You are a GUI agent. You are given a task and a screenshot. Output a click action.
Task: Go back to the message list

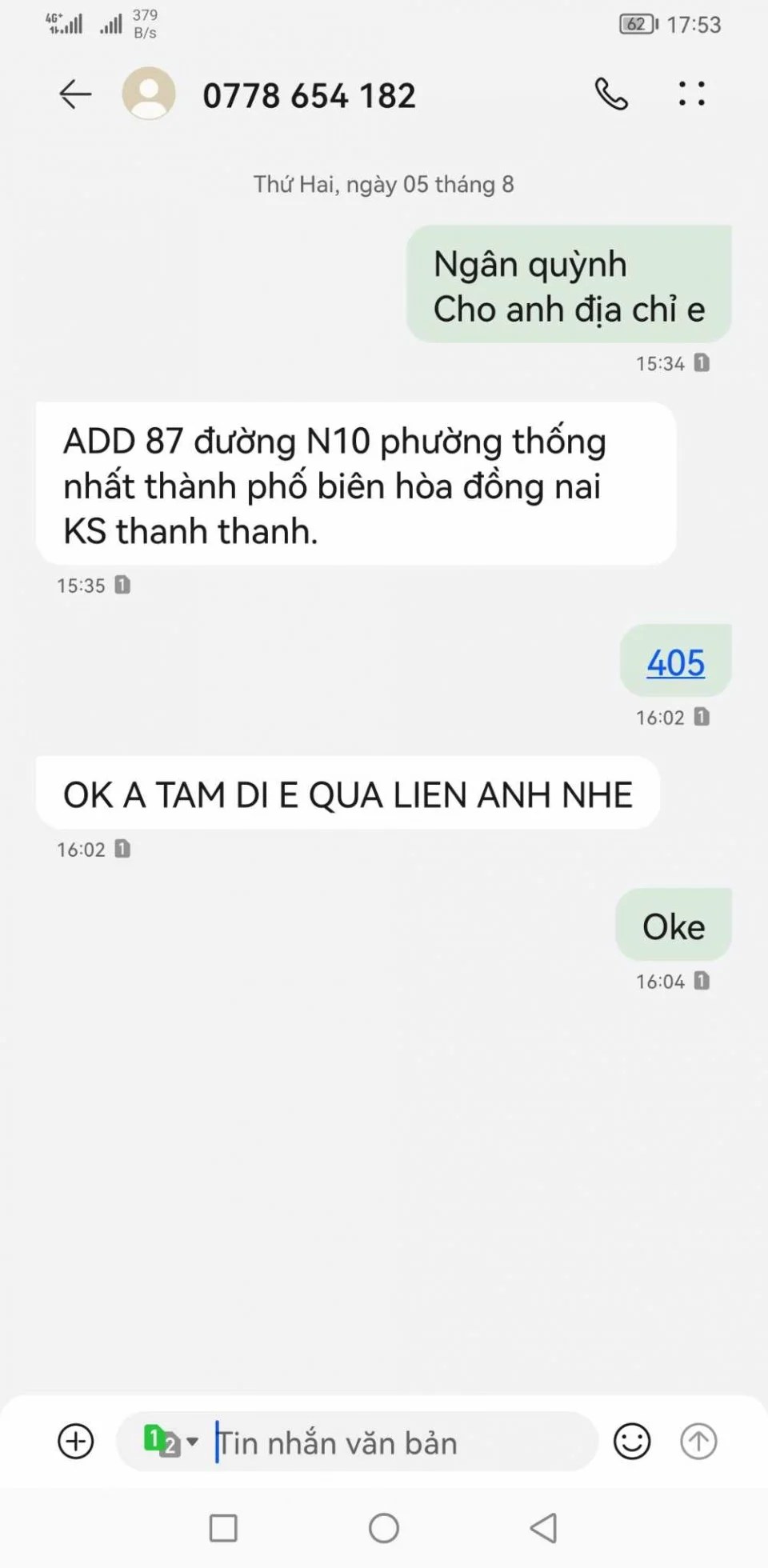(x=75, y=94)
